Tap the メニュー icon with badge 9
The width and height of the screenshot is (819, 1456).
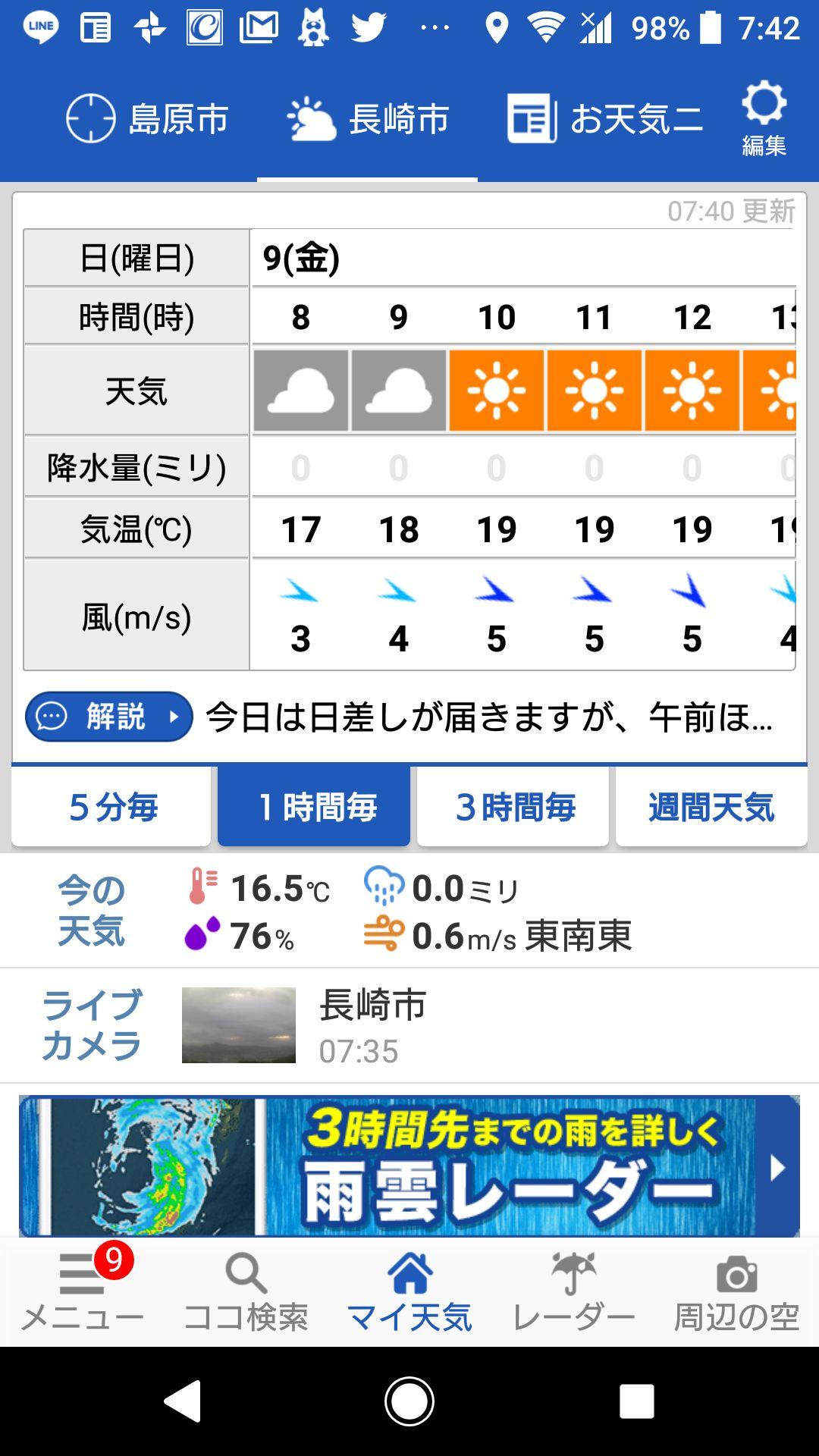(x=83, y=1289)
